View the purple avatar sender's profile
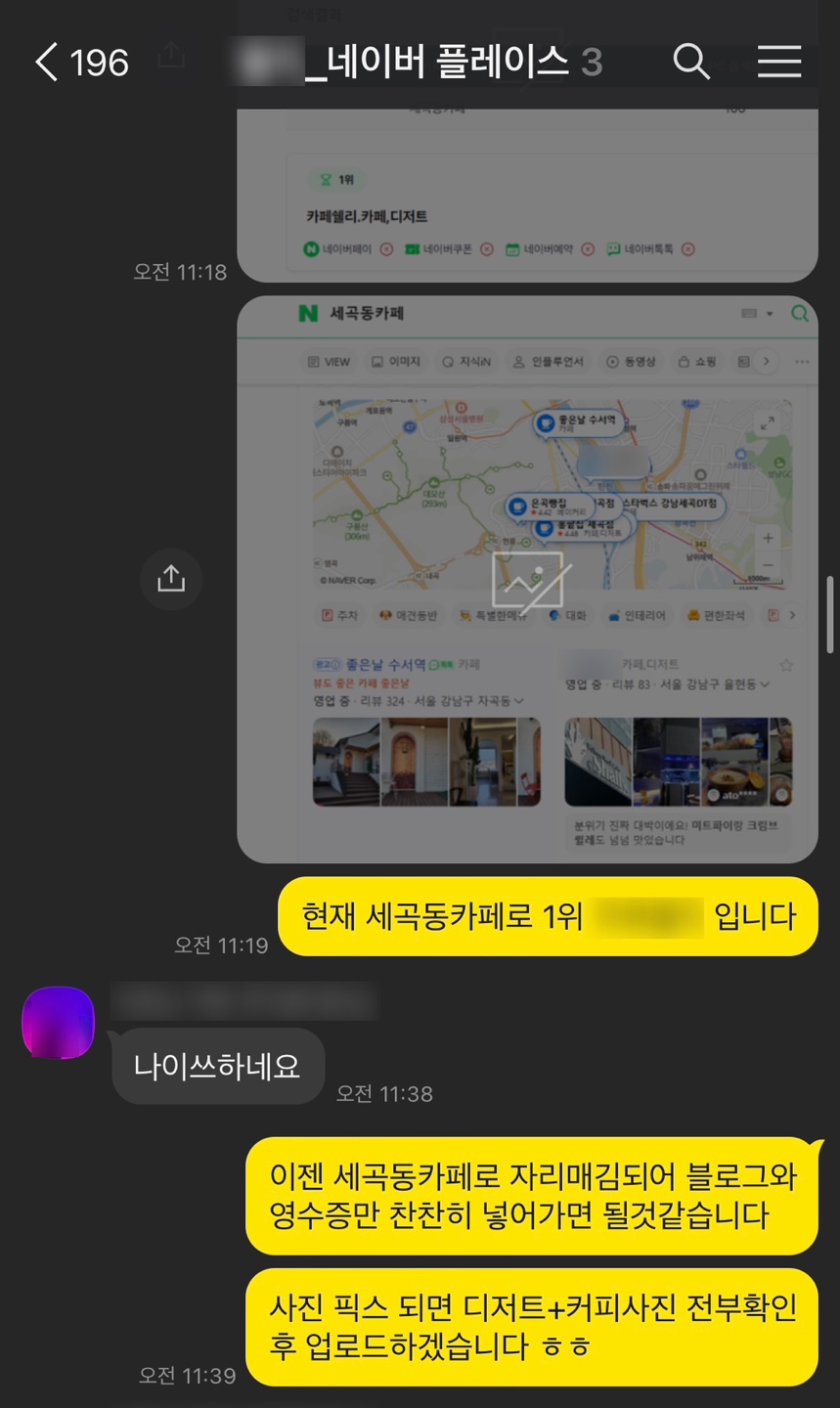 point(58,1023)
